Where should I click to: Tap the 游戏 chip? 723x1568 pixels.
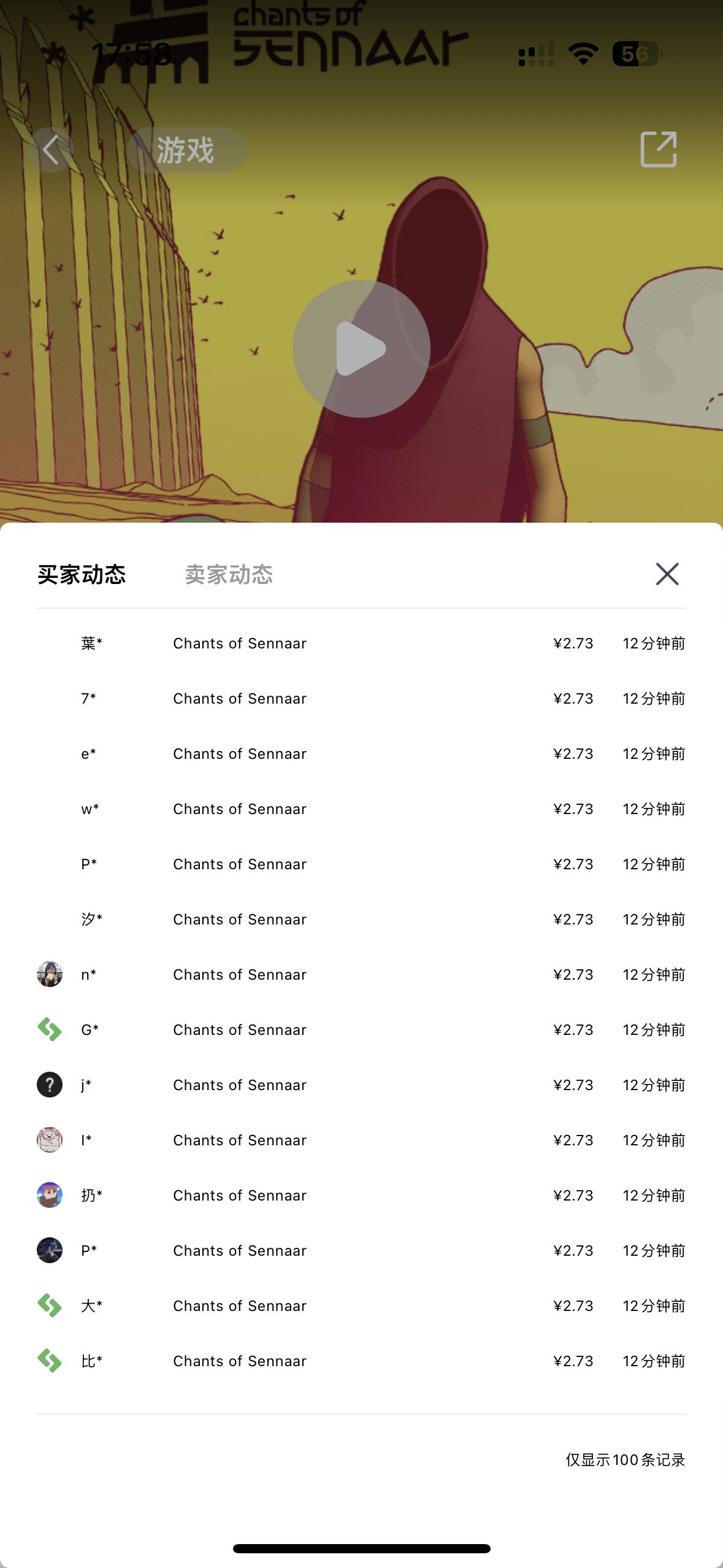(186, 150)
